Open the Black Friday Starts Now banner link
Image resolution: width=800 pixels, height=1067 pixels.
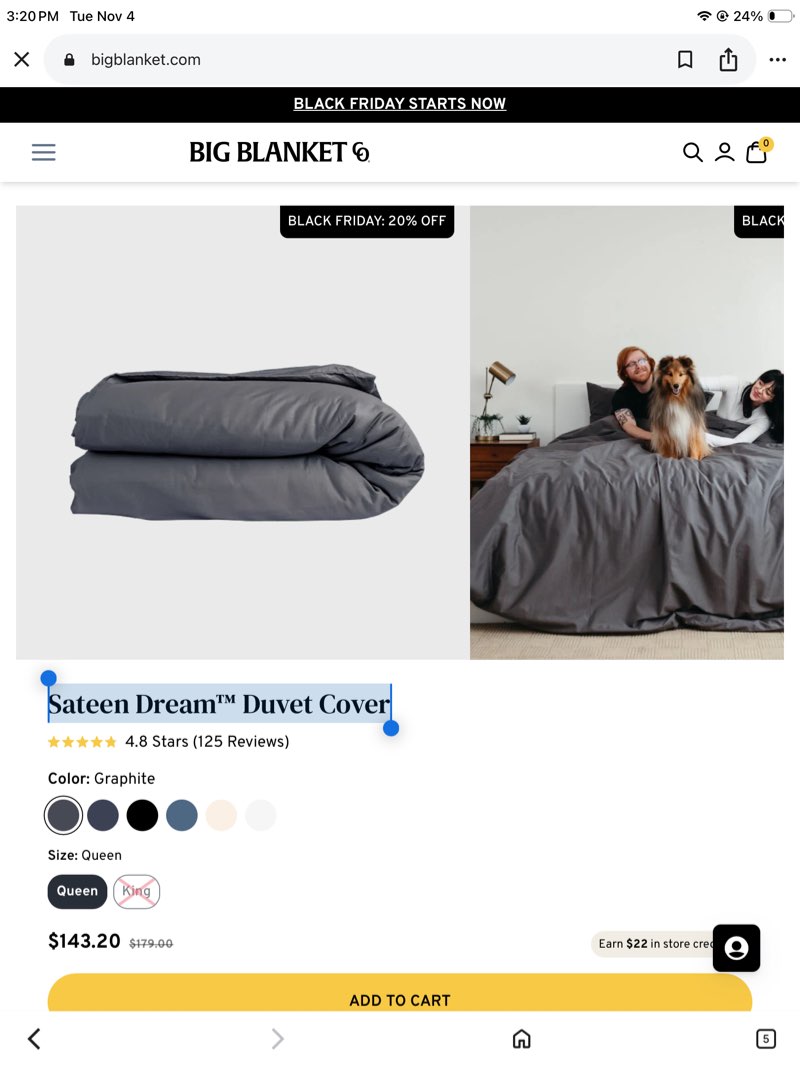400,104
